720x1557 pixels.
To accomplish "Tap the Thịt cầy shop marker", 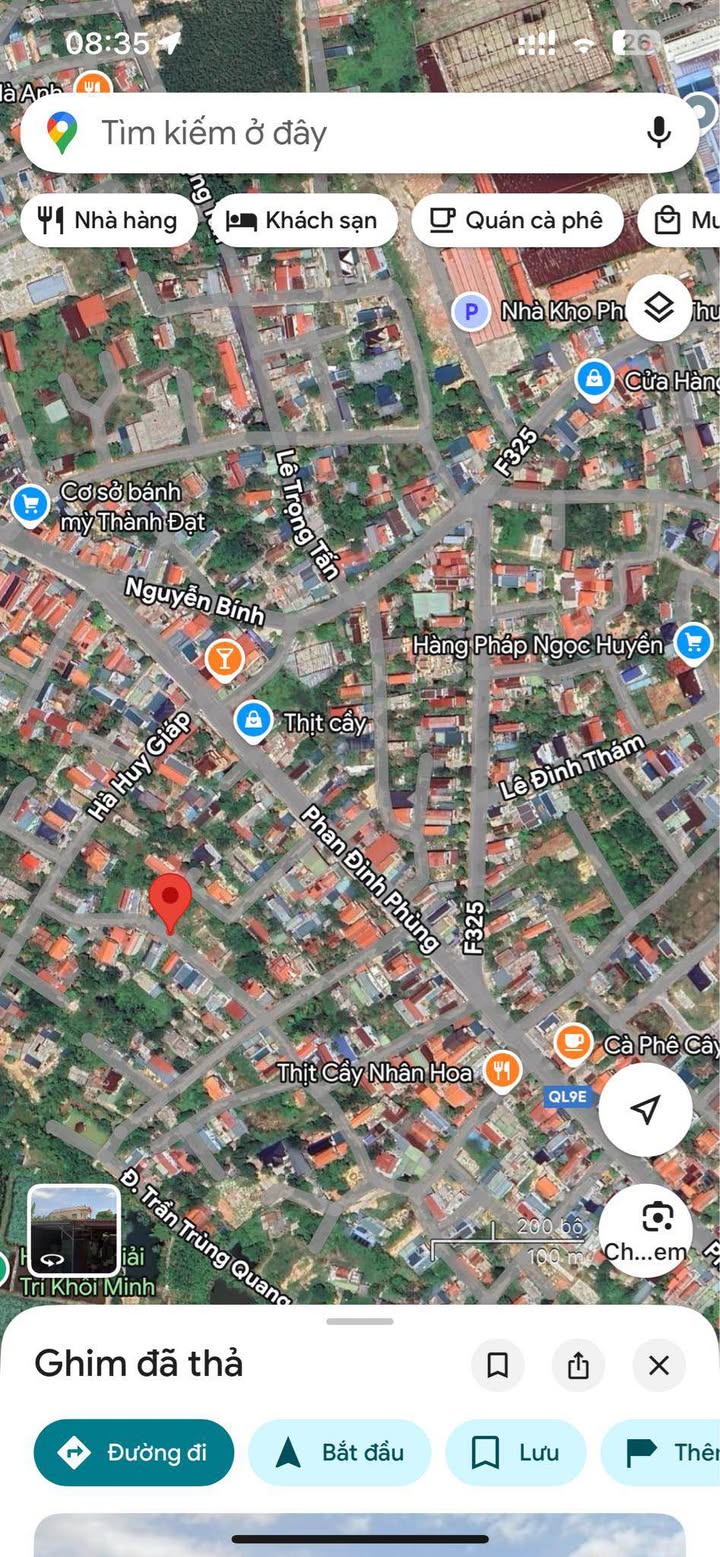I will point(254,721).
